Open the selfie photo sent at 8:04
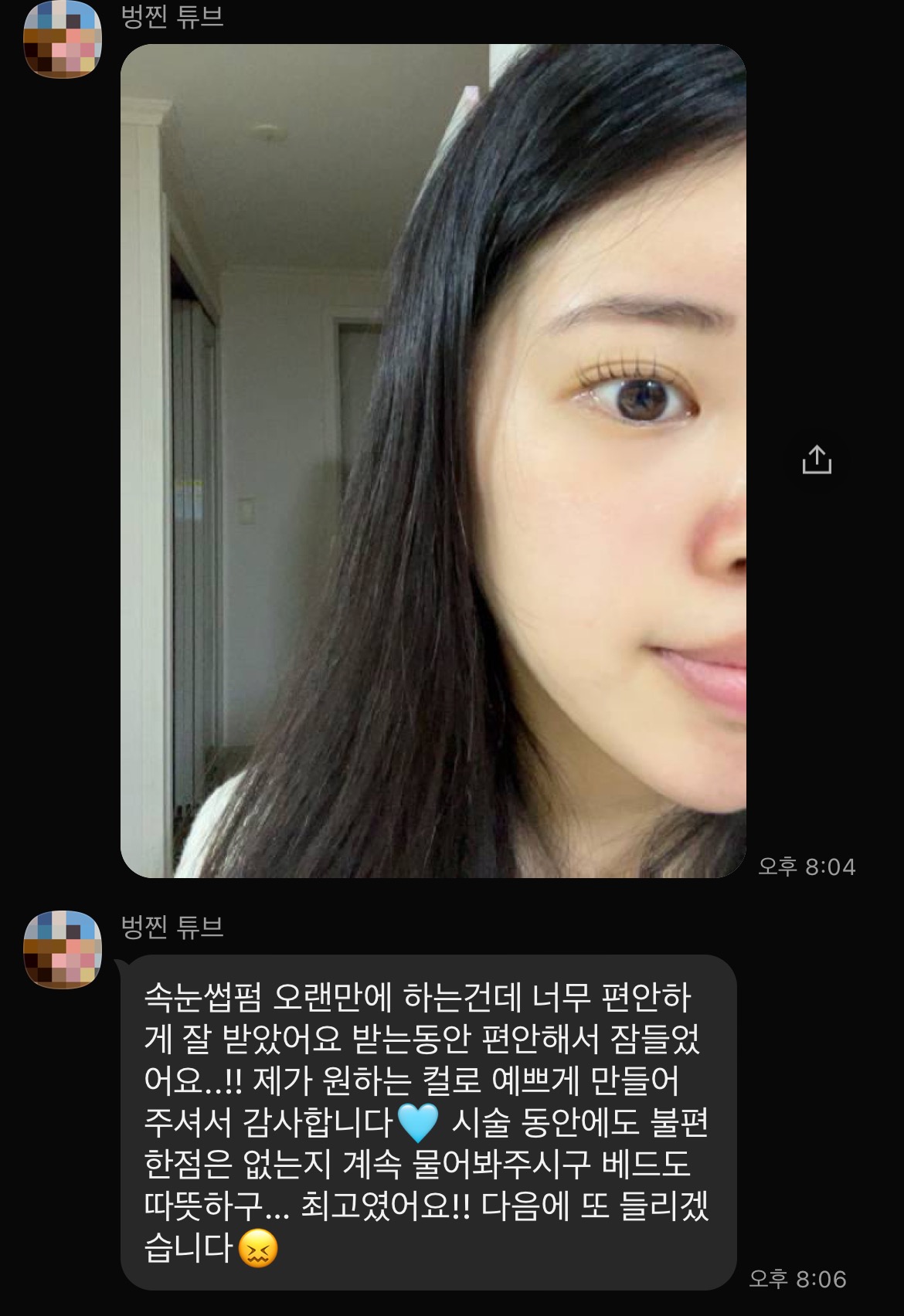 tap(433, 460)
